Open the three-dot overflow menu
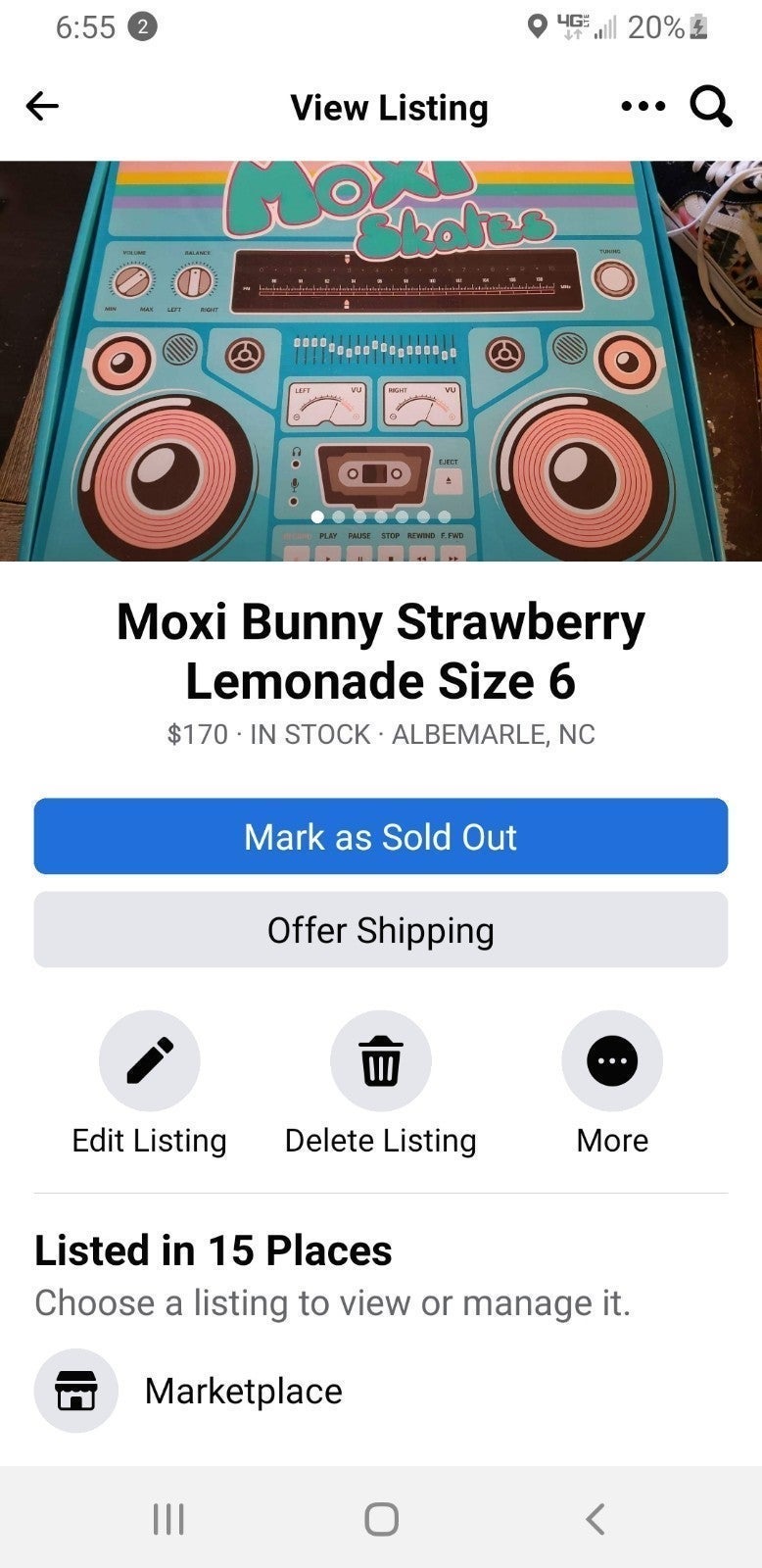The width and height of the screenshot is (762, 1568). [x=643, y=106]
